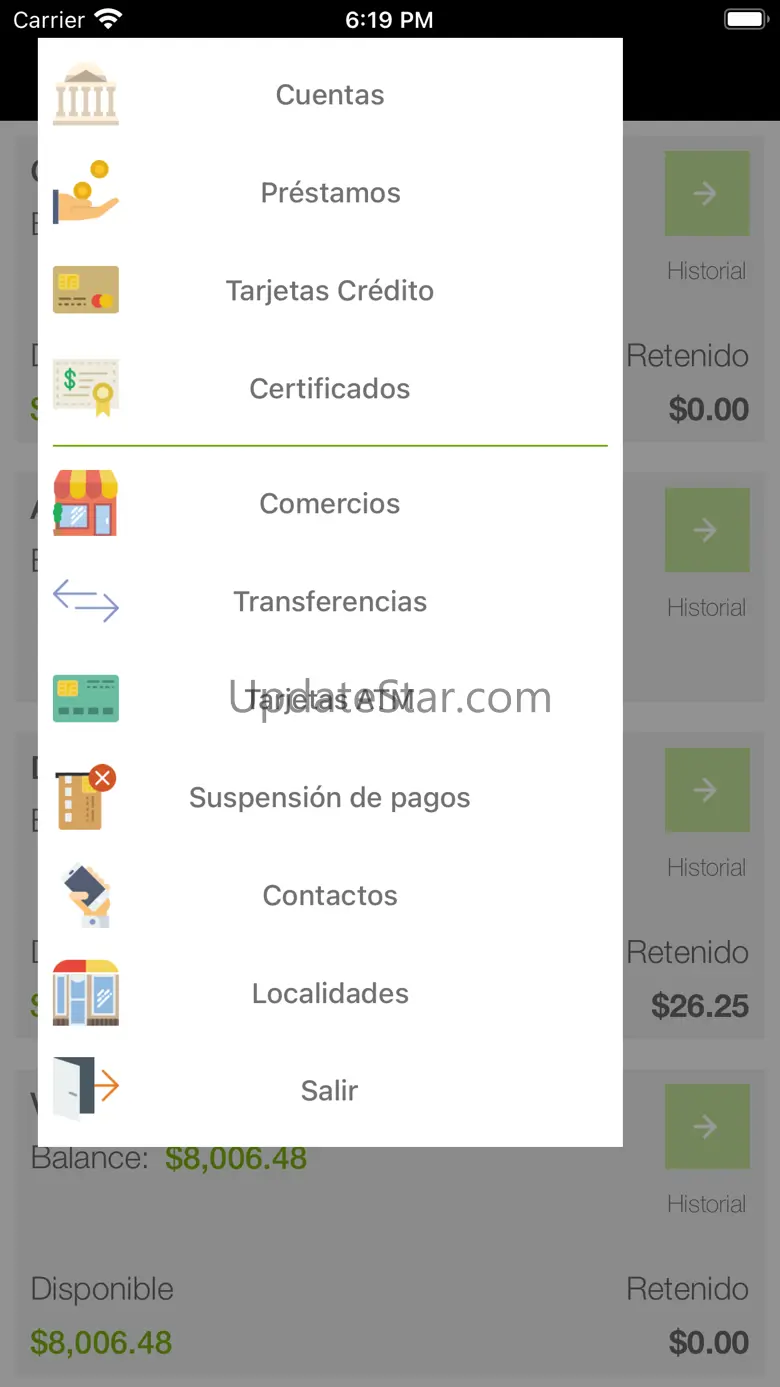780x1387 pixels.
Task: Open Suspensión de pagos
Action: point(330,797)
